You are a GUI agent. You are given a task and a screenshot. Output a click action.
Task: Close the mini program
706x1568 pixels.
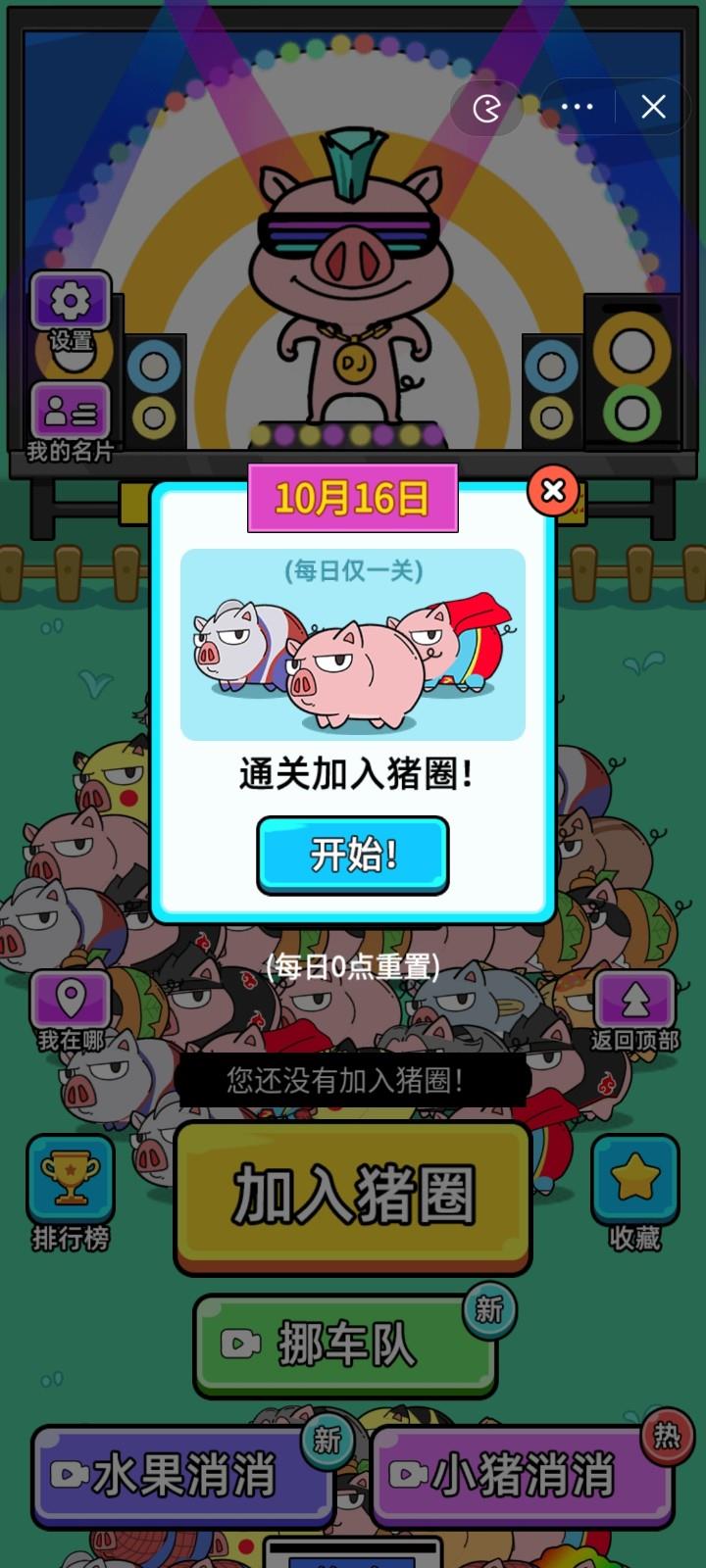click(653, 106)
